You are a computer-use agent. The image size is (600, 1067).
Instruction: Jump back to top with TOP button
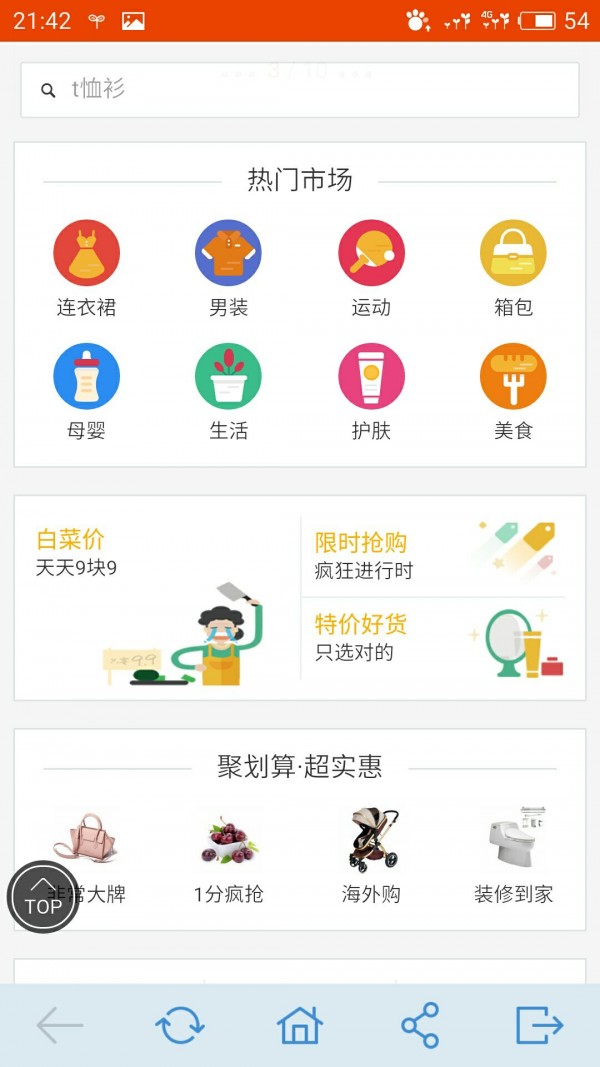[x=43, y=897]
